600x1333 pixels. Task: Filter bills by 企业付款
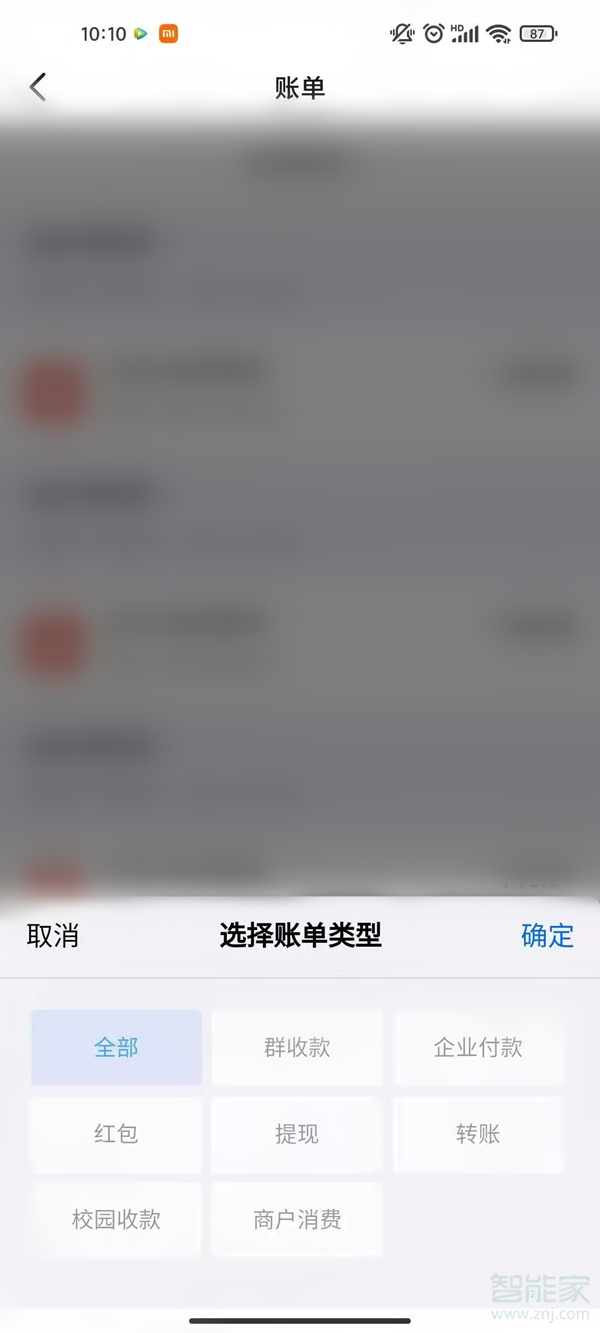[478, 1048]
